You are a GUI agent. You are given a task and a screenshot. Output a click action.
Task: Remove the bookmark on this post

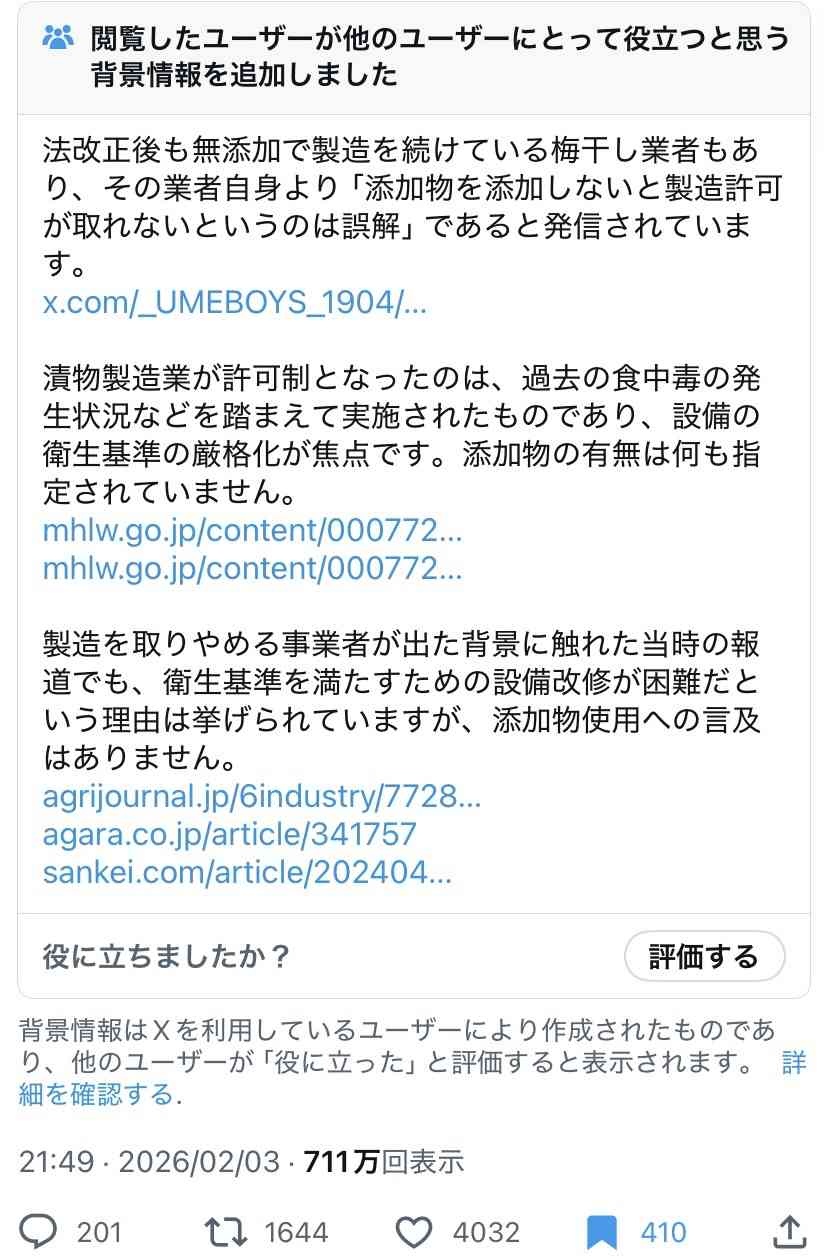(x=602, y=1231)
